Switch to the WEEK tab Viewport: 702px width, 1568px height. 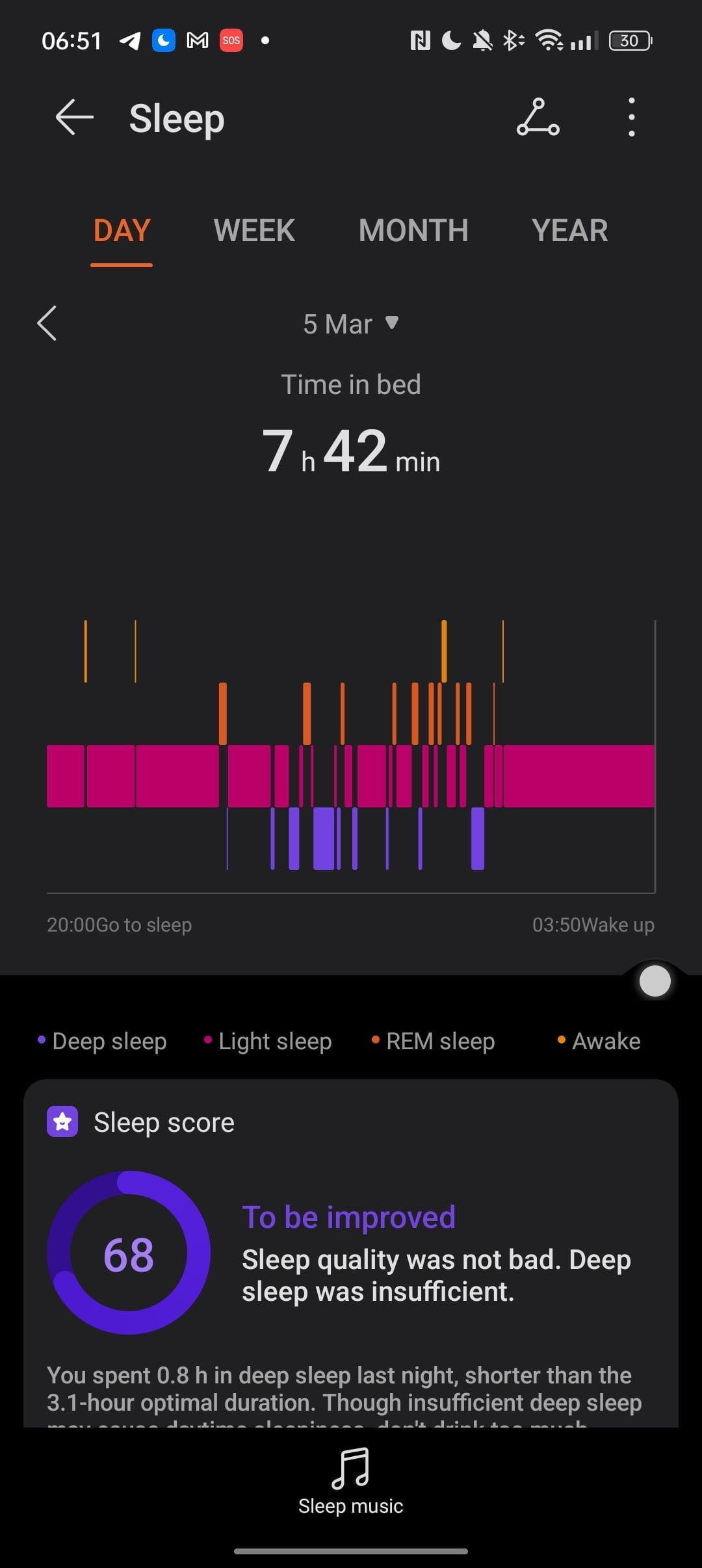point(254,231)
